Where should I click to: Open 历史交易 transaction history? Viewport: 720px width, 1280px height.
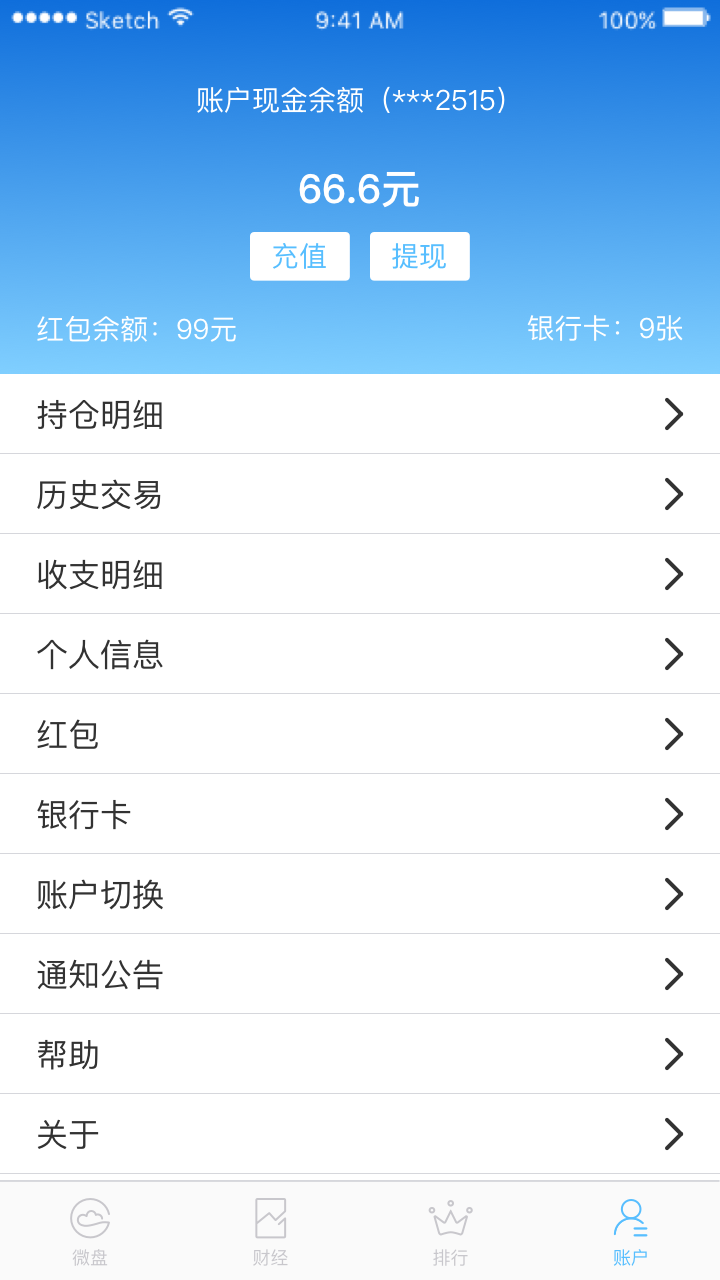point(360,494)
